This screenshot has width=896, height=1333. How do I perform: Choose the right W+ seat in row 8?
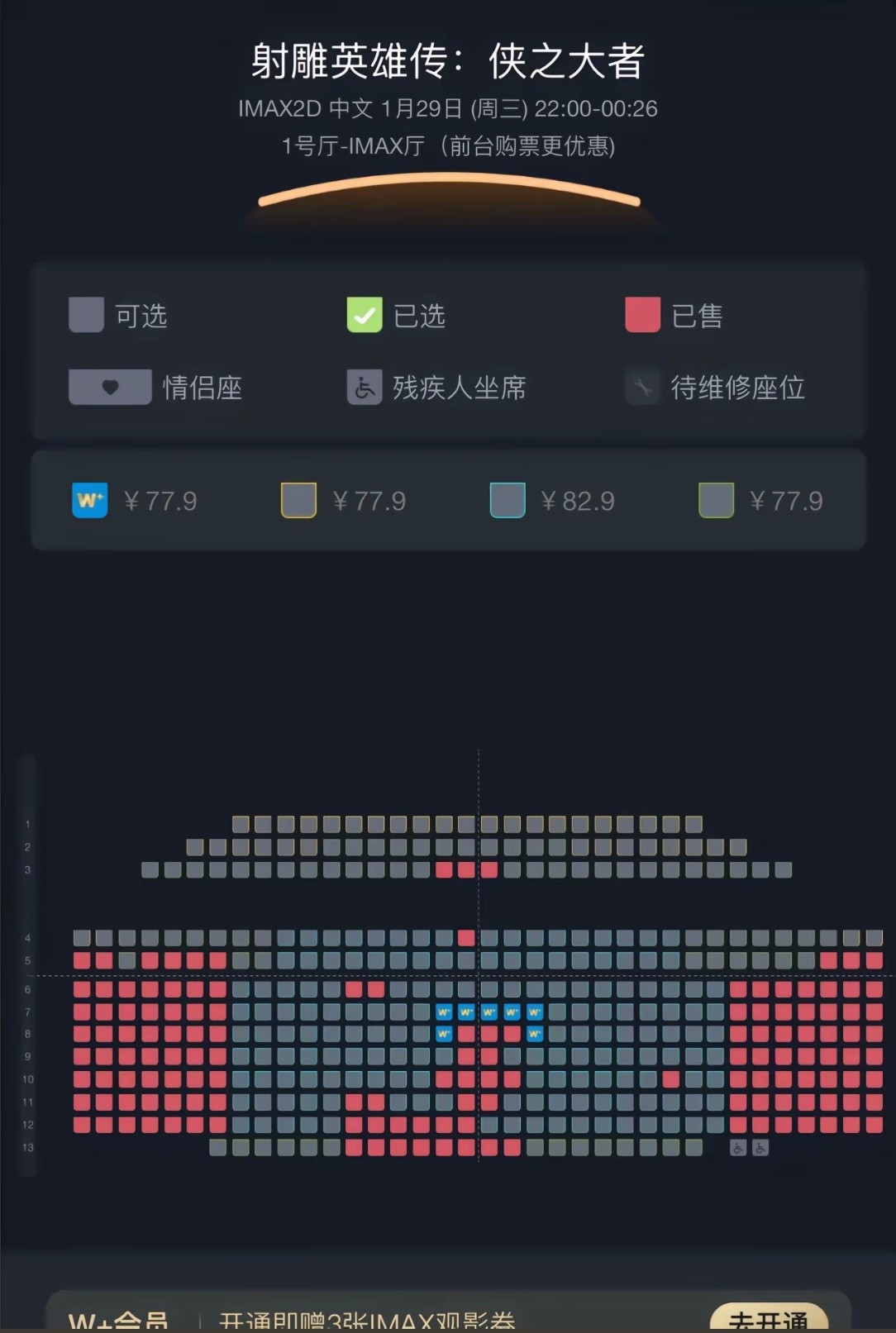coord(535,1034)
